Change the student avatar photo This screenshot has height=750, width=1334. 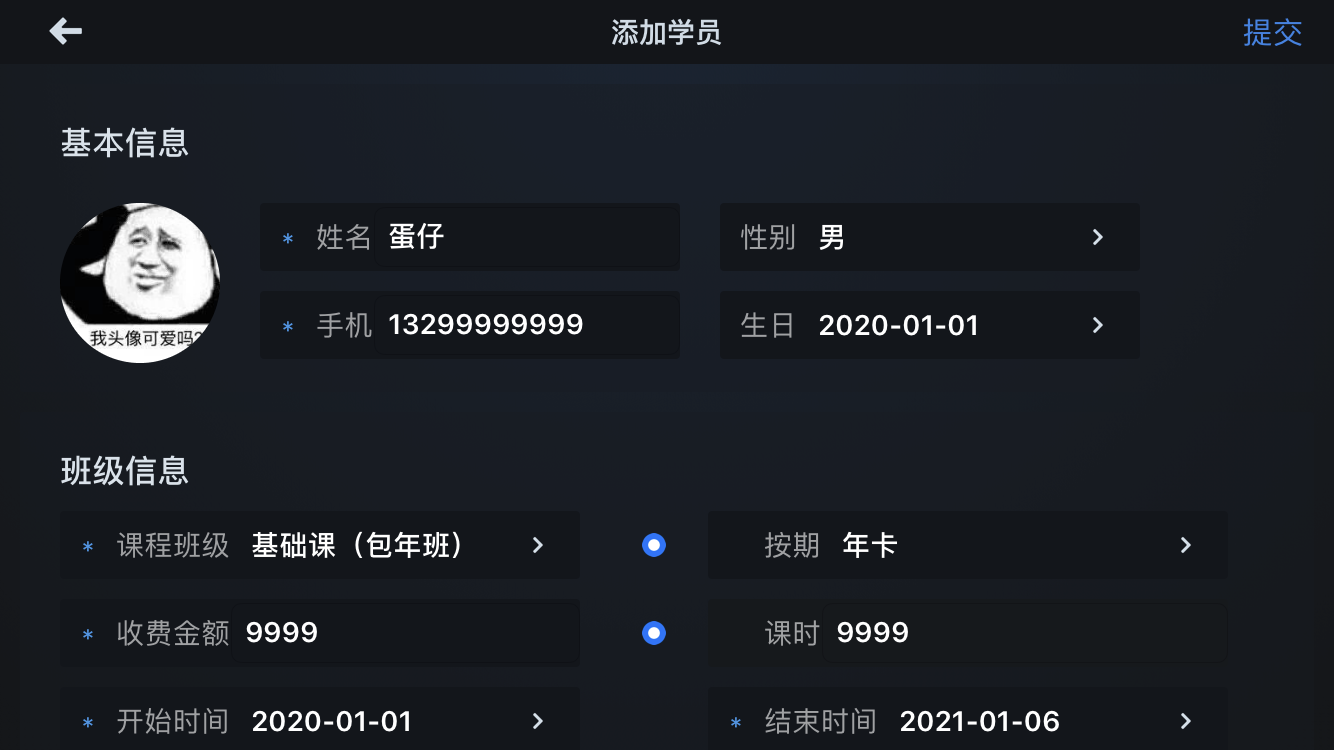[140, 282]
